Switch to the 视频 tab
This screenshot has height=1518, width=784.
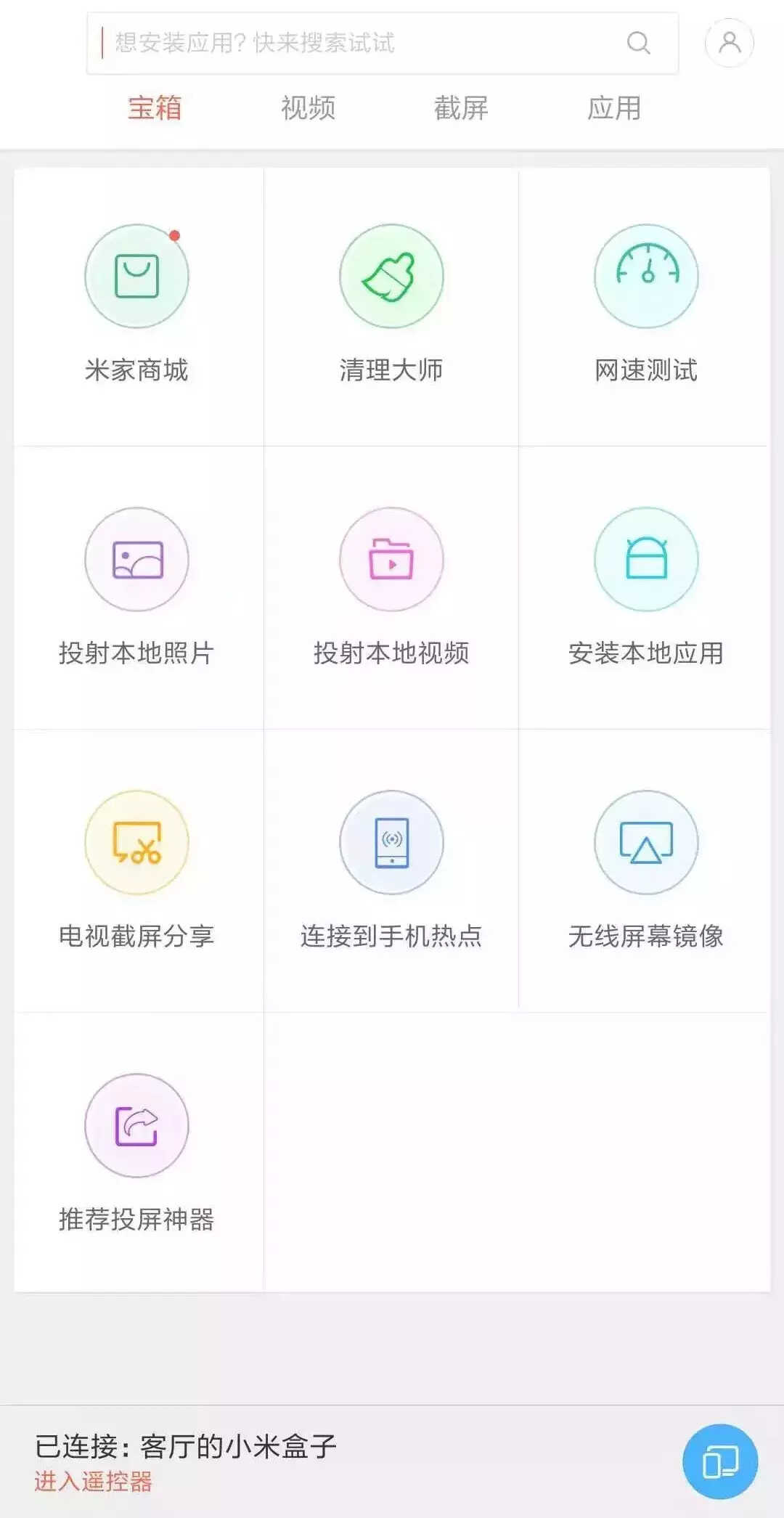tap(309, 108)
